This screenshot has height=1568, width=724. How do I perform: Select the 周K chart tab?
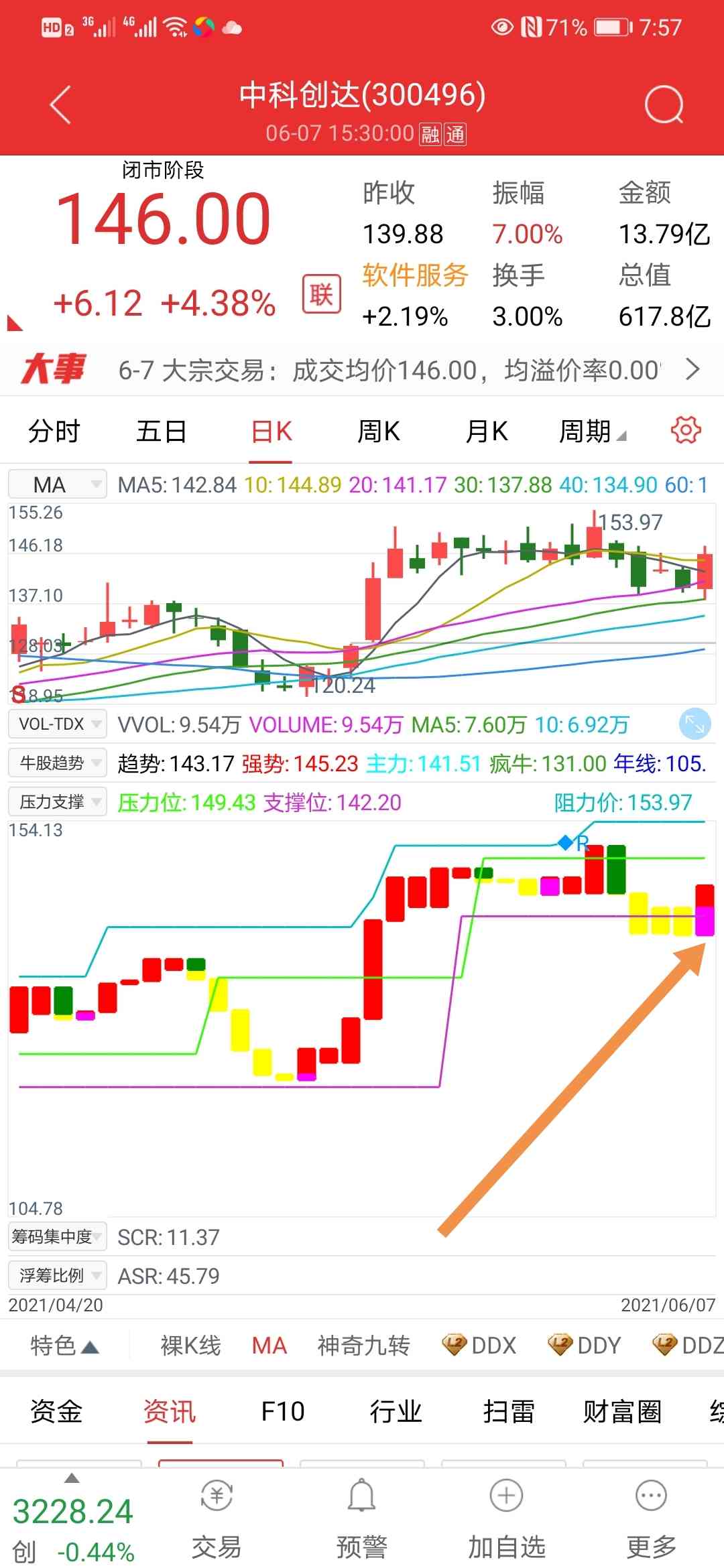coord(378,432)
